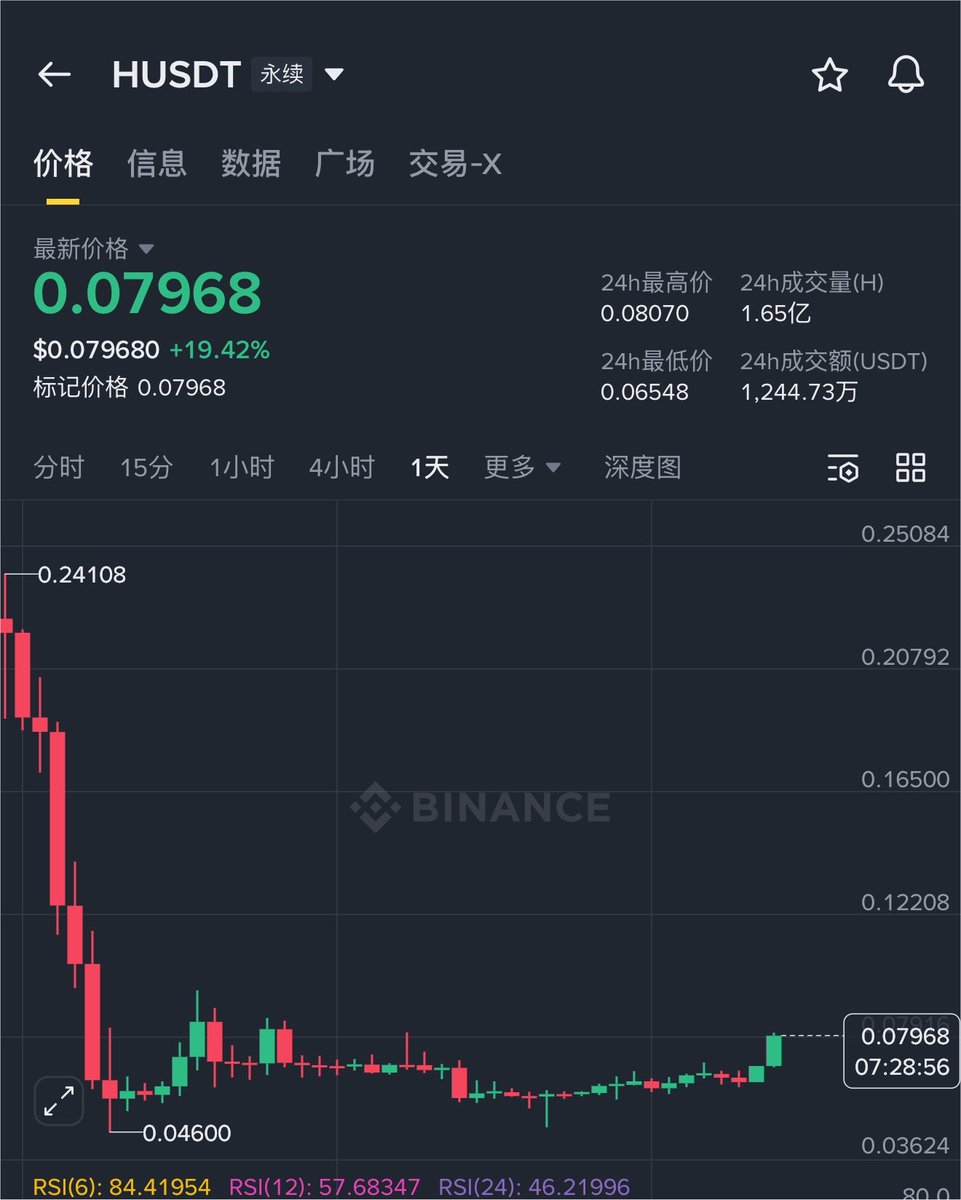
Task: Go back using the arrow icon
Action: (54, 74)
